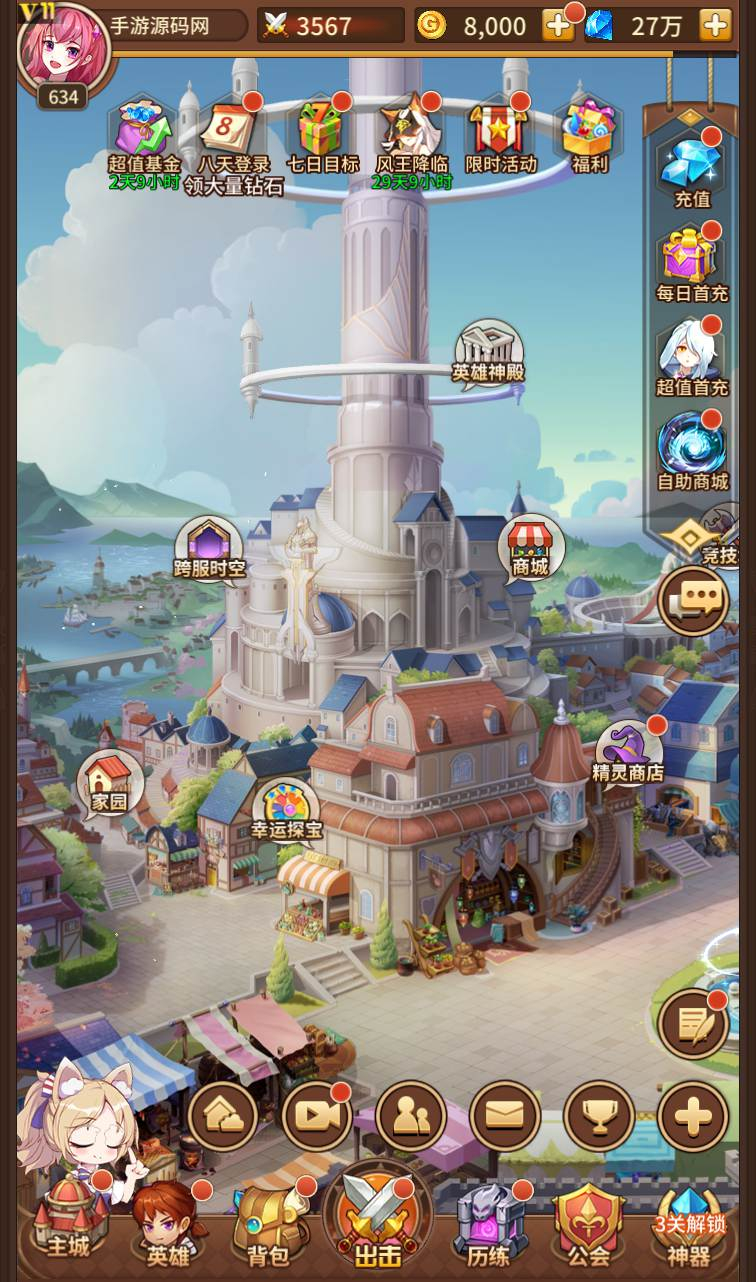
Task: Open the chat bubble button
Action: [x=694, y=600]
